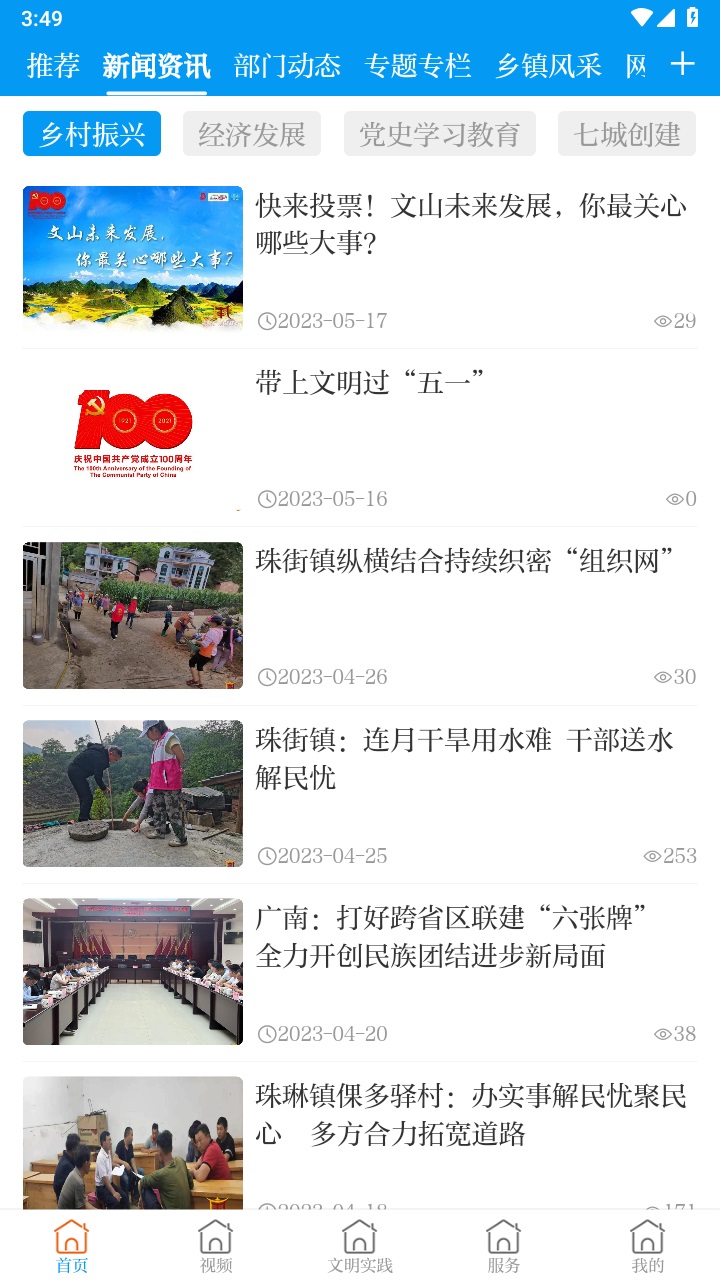Open the 部门动态 tab
This screenshot has width=720, height=1280.
pyautogui.click(x=287, y=66)
